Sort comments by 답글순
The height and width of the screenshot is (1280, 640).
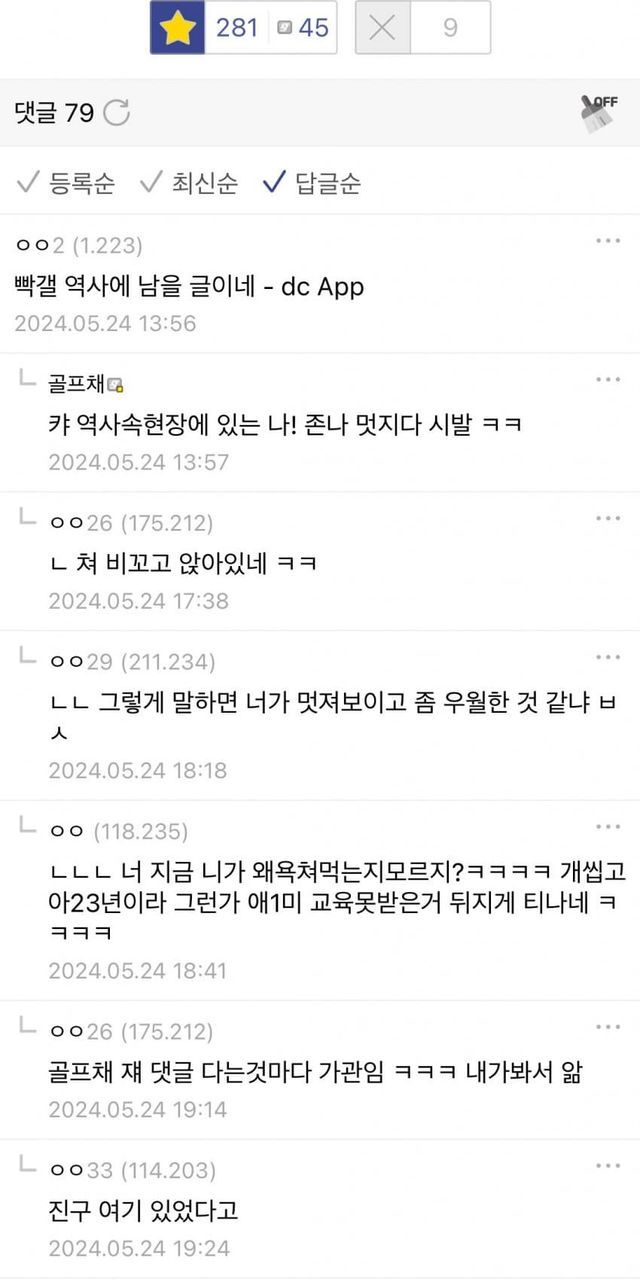311,183
